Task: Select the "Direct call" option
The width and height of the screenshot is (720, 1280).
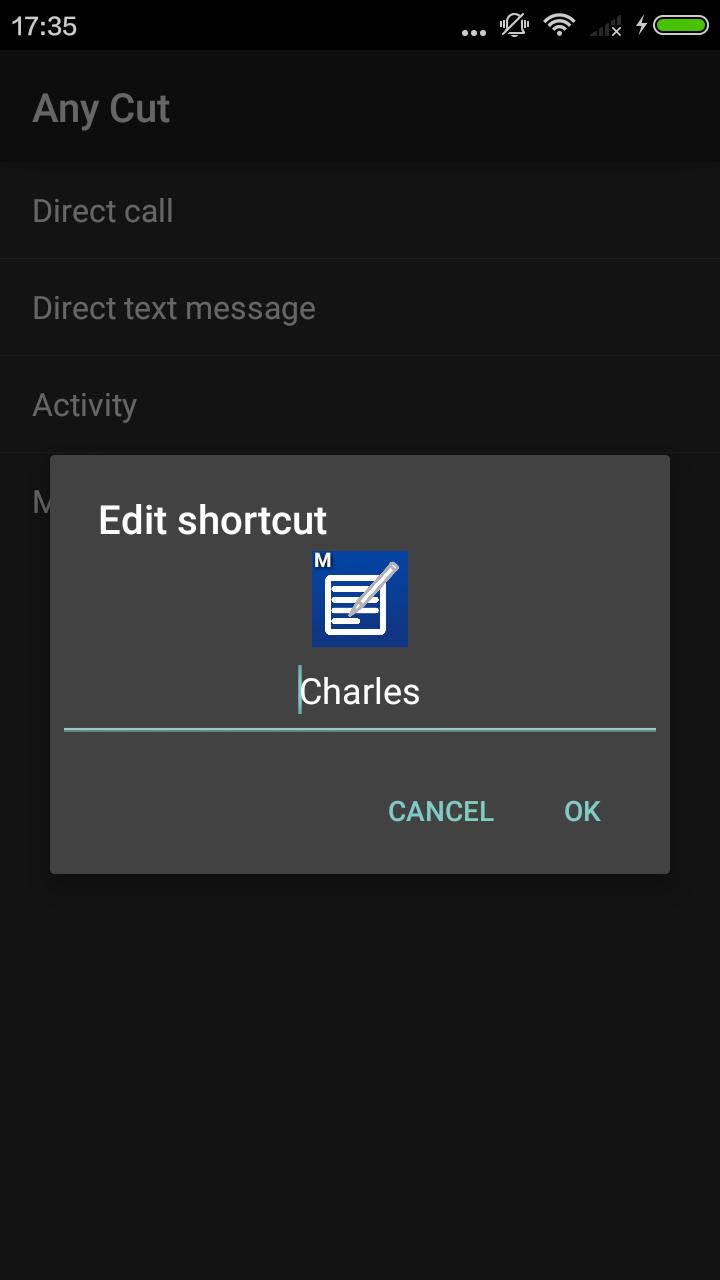Action: [x=102, y=210]
